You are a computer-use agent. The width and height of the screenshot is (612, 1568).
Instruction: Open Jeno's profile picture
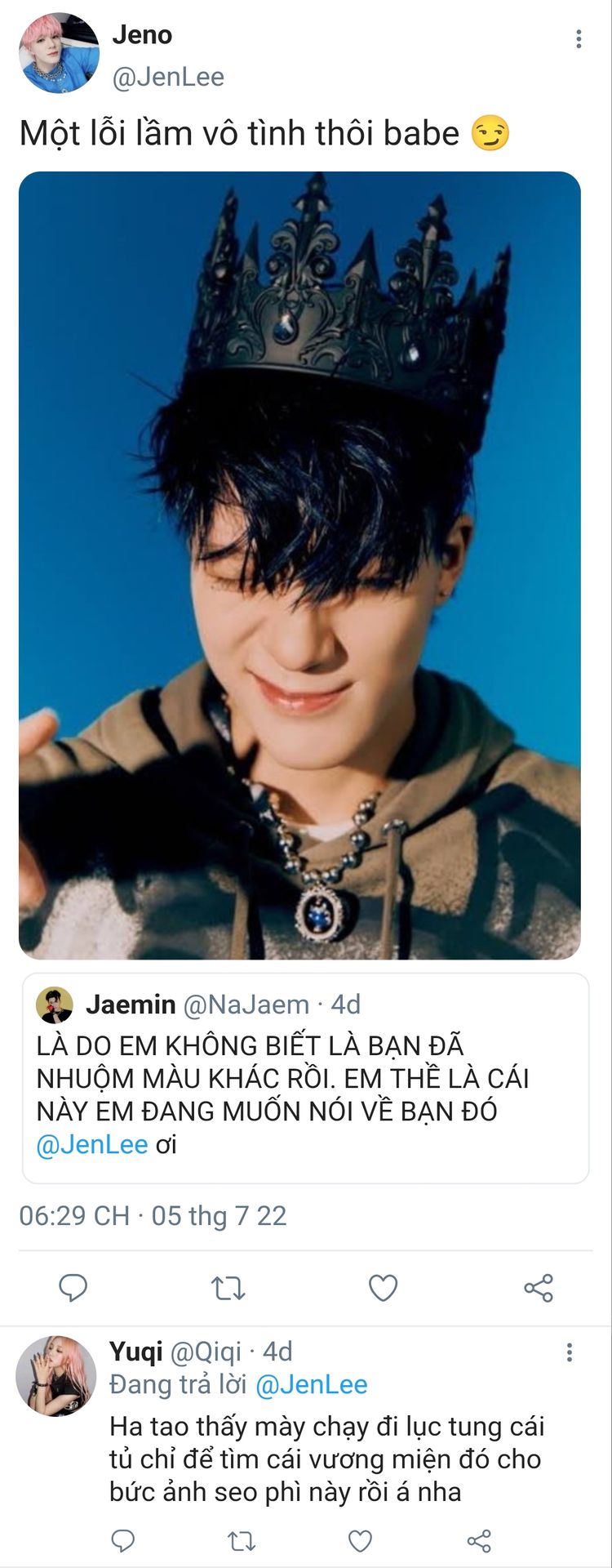point(59,53)
